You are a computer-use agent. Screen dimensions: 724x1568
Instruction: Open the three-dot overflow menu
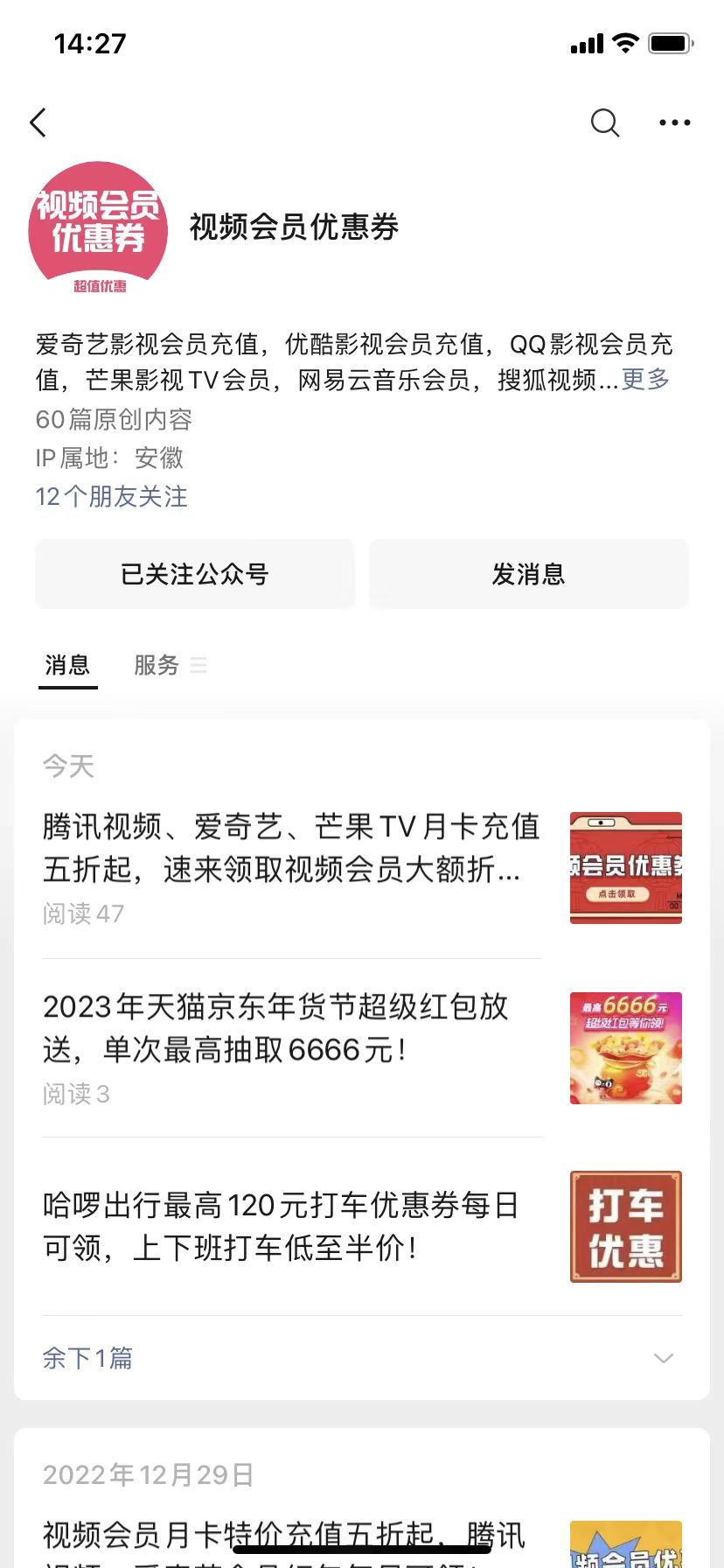tap(674, 123)
